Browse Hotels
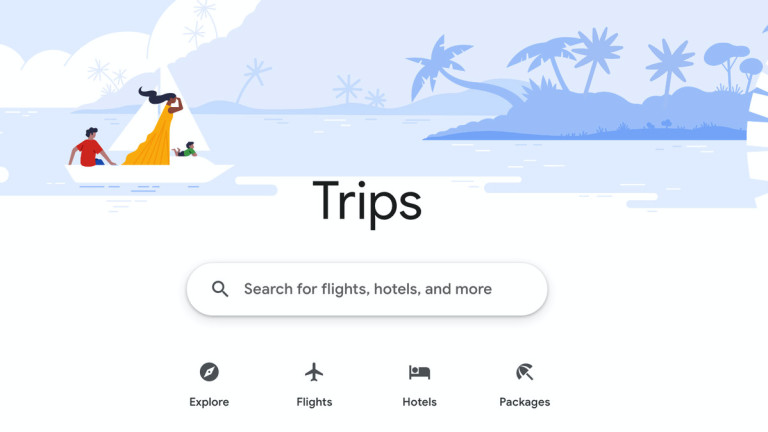This screenshot has height=432, width=768. coord(419,383)
